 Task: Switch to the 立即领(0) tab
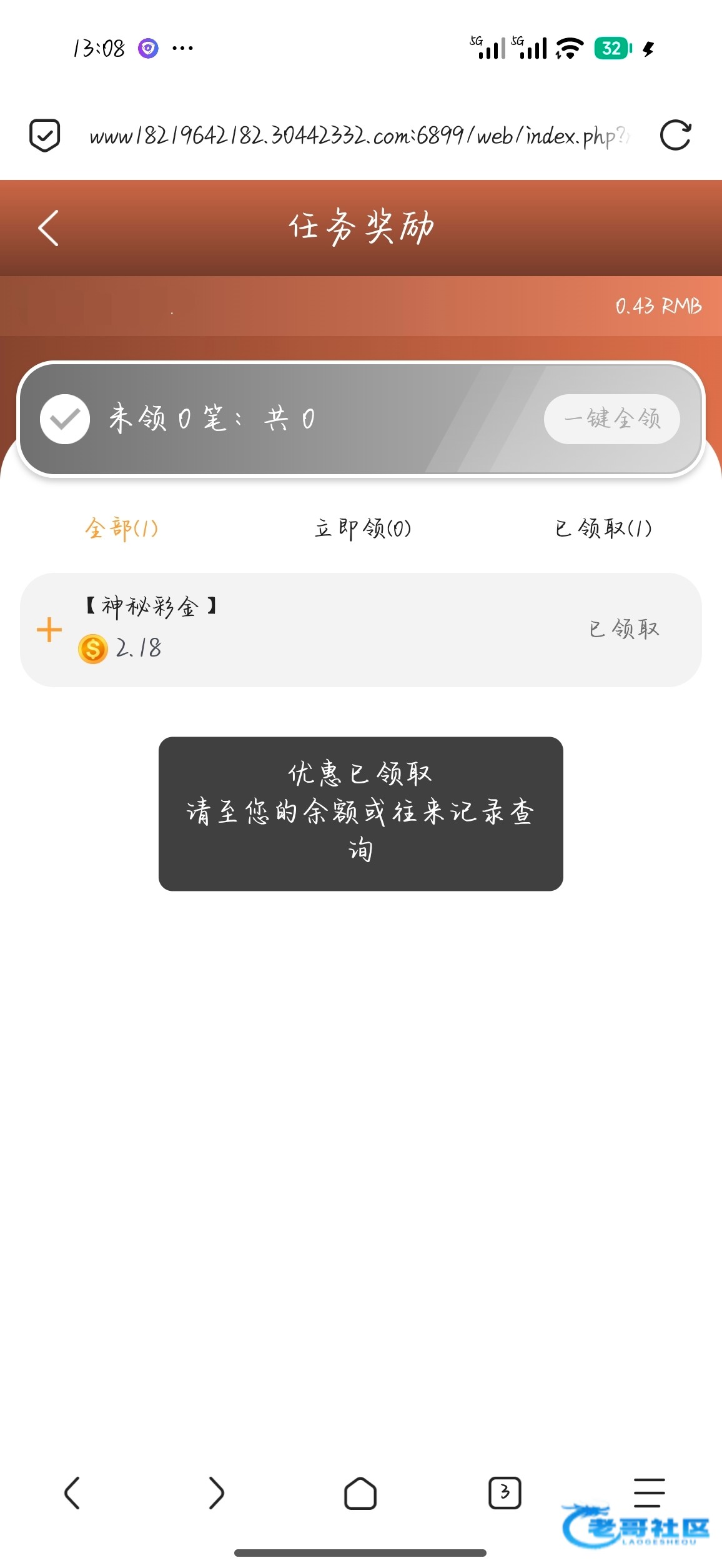(x=362, y=528)
